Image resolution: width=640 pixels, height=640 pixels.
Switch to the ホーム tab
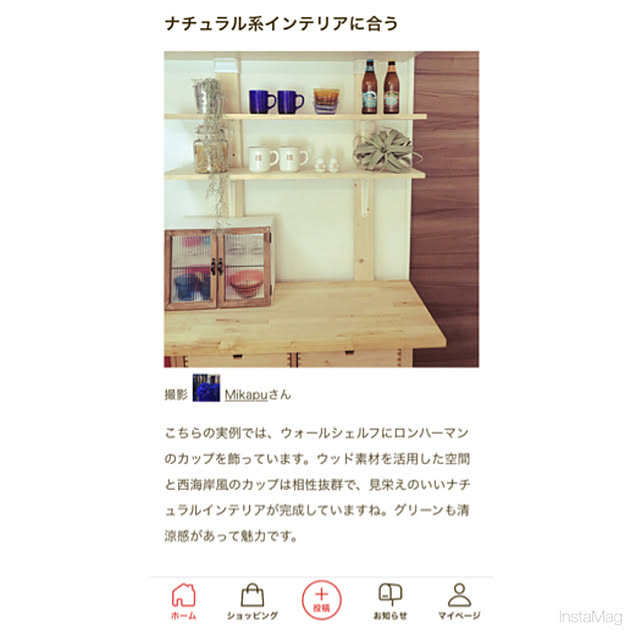[183, 600]
